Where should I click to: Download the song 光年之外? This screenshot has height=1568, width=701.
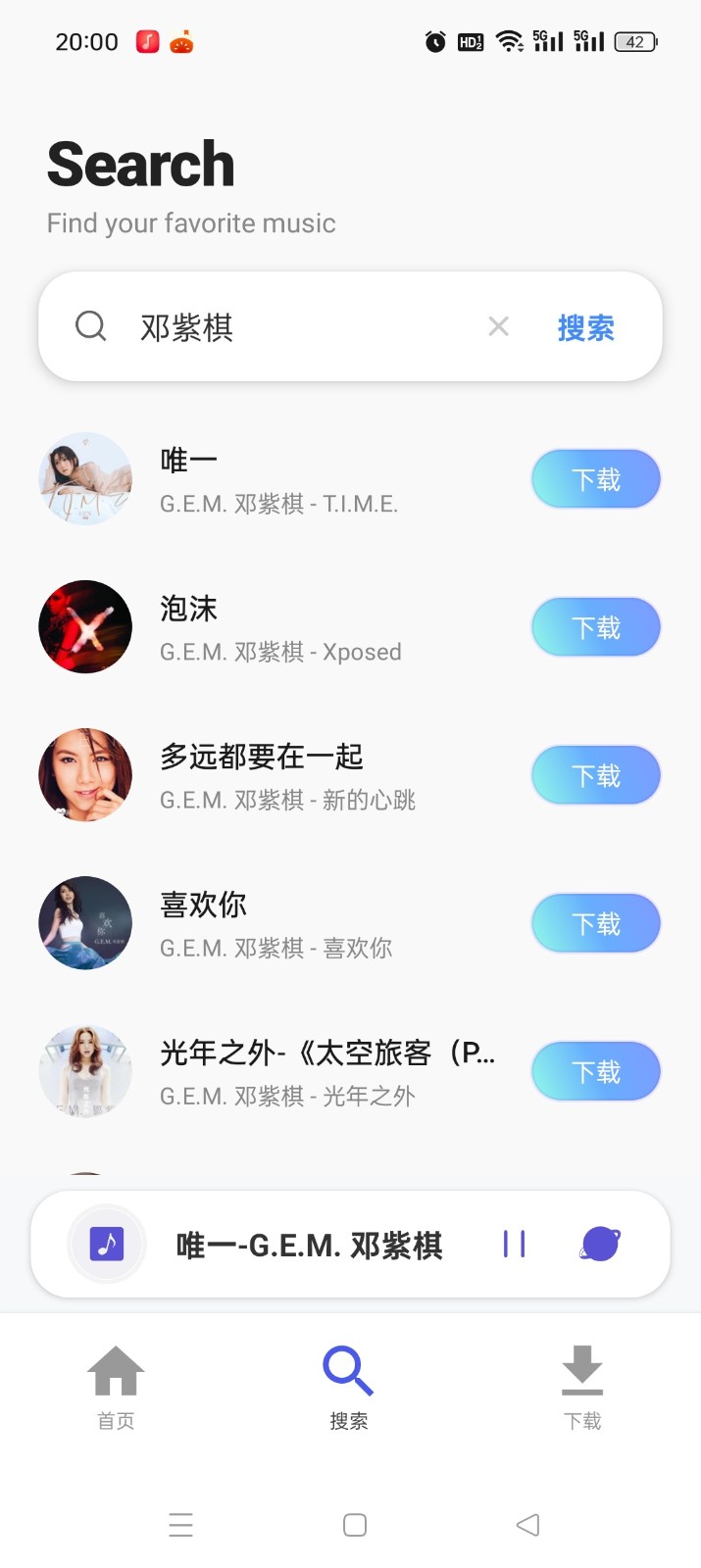tap(595, 1071)
